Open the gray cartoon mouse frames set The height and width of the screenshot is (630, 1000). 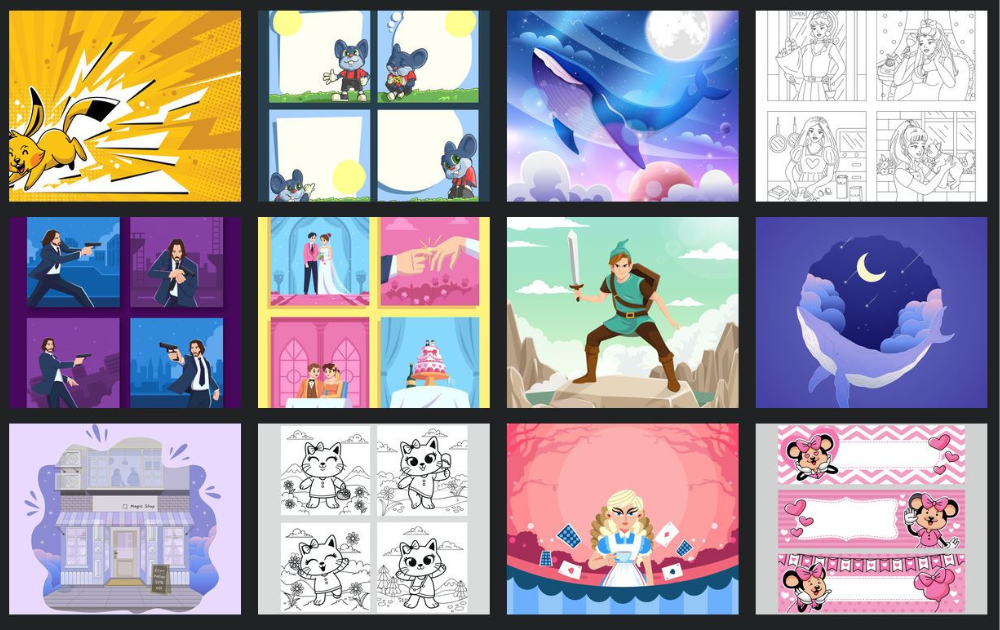pyautogui.click(x=374, y=106)
